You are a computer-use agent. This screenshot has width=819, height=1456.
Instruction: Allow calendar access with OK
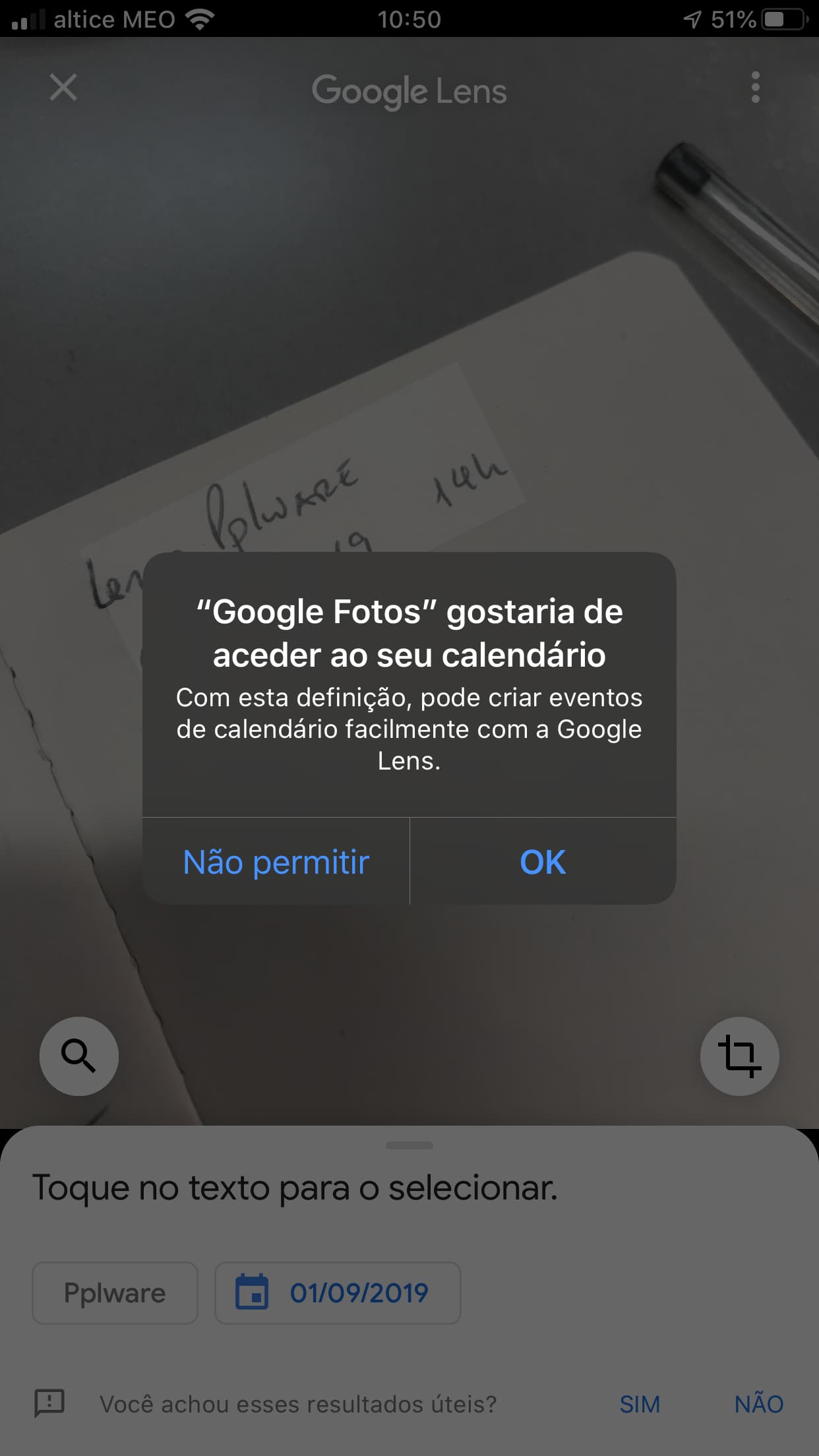[x=543, y=861]
